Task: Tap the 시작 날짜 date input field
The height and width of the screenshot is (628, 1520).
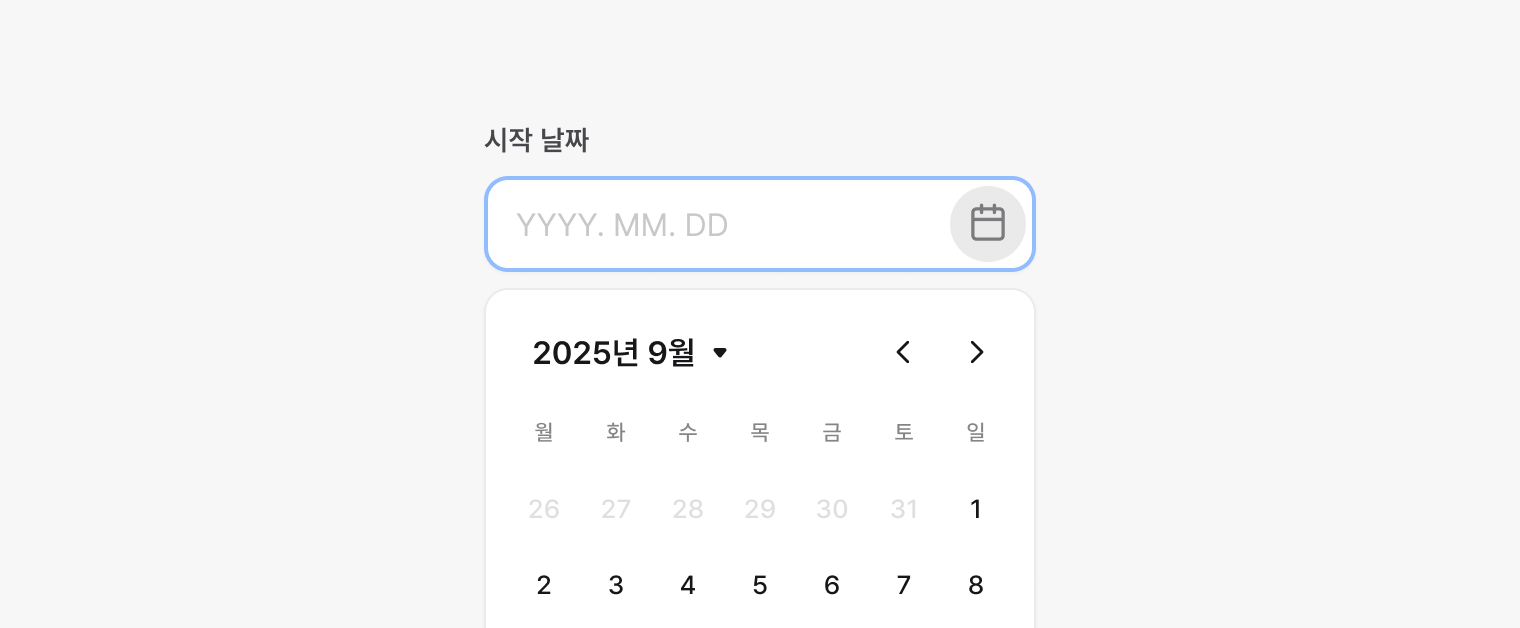Action: tap(715, 225)
